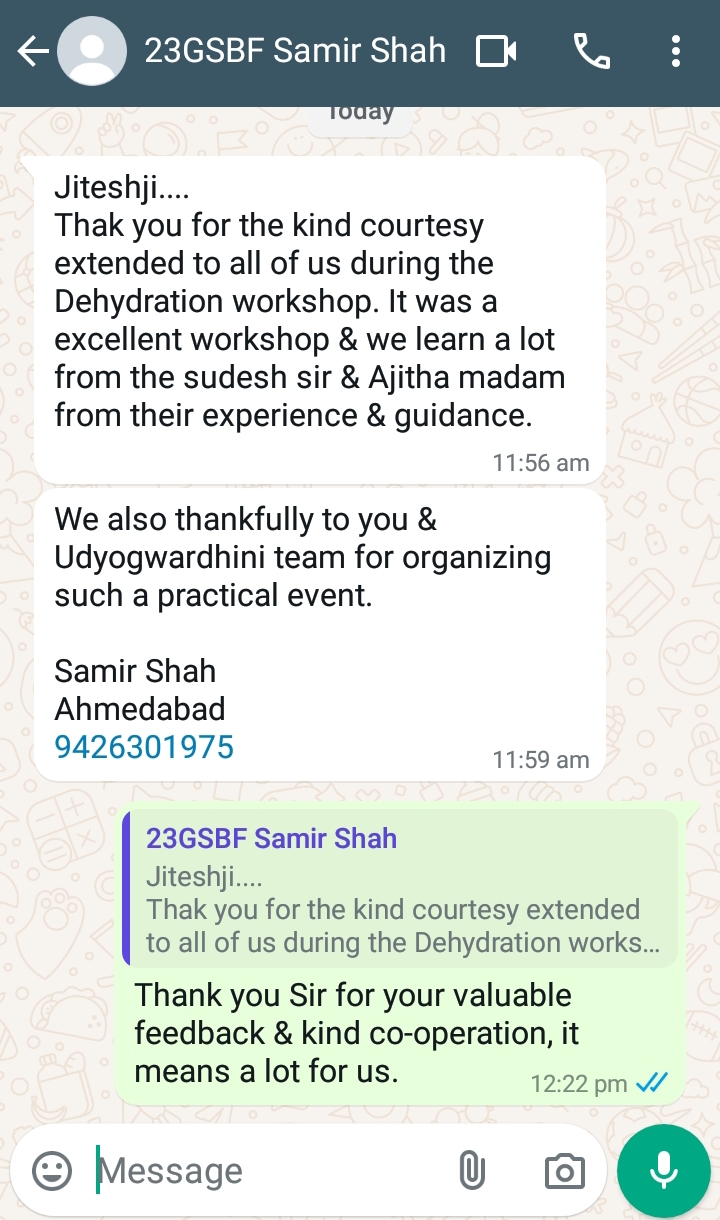Attach a file with the paperclip
Viewport: 720px width, 1220px height.
coord(471,1171)
